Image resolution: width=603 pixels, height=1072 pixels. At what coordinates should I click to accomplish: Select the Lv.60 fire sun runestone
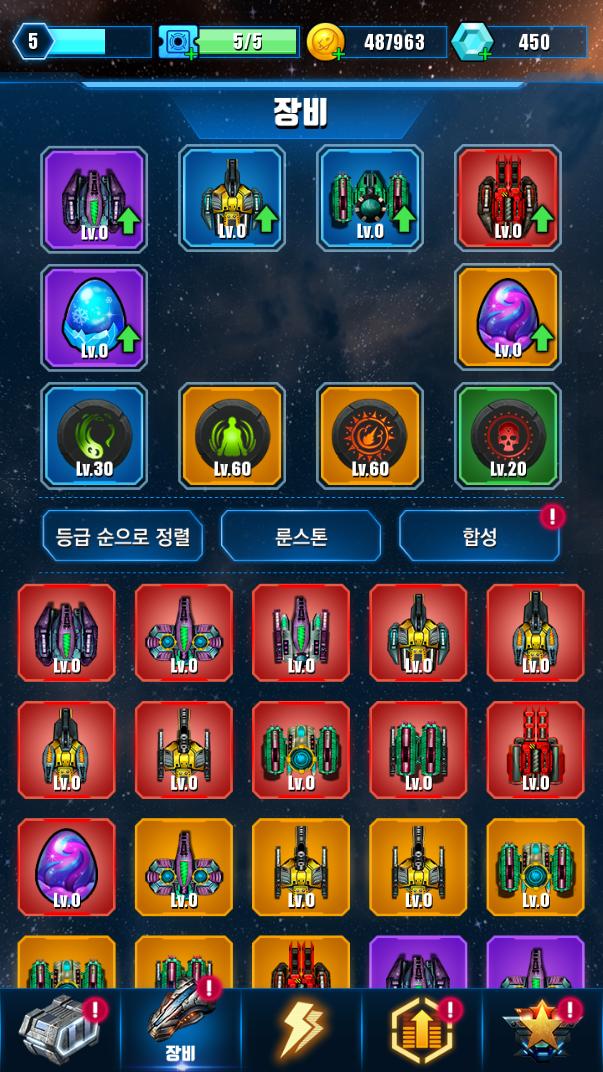click(370, 436)
